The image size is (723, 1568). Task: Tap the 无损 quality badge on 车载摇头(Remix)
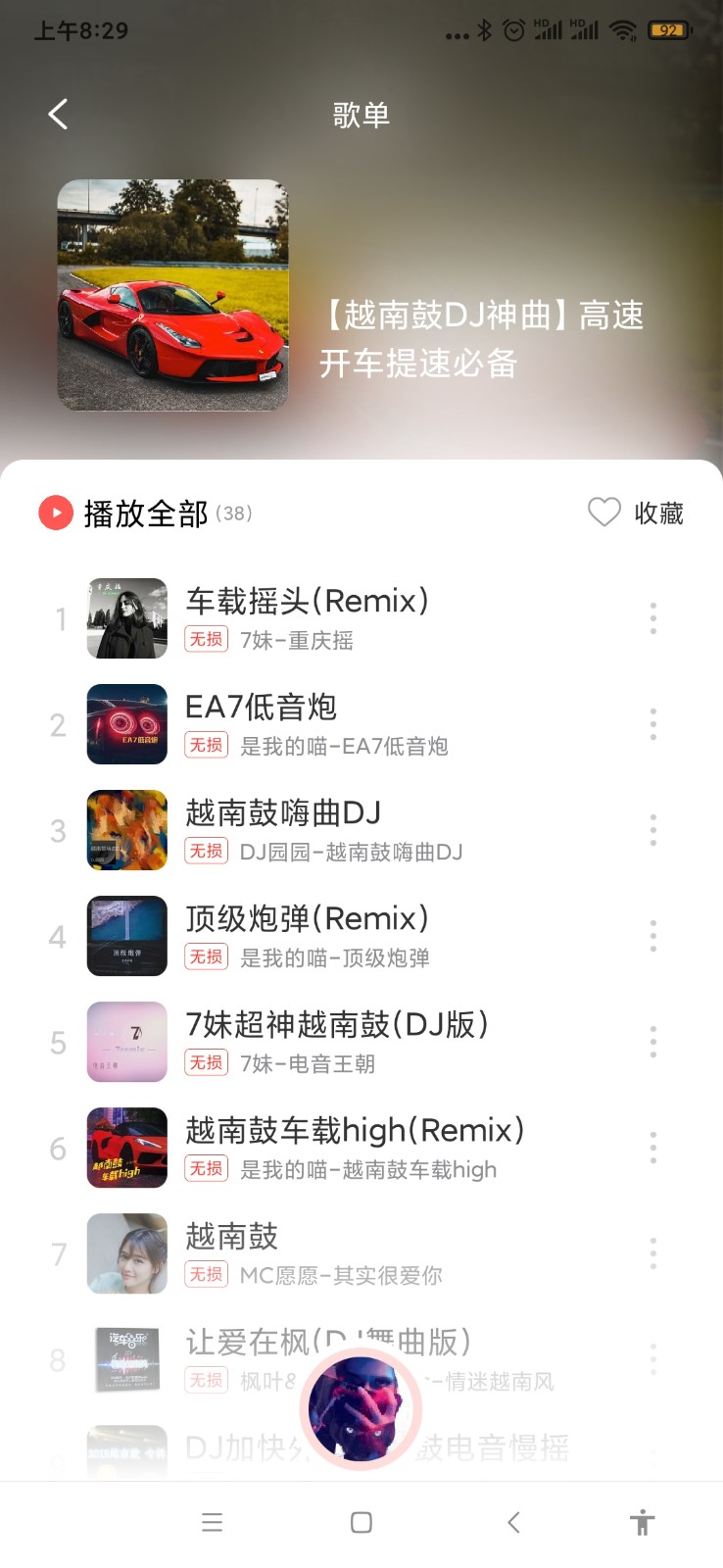206,640
